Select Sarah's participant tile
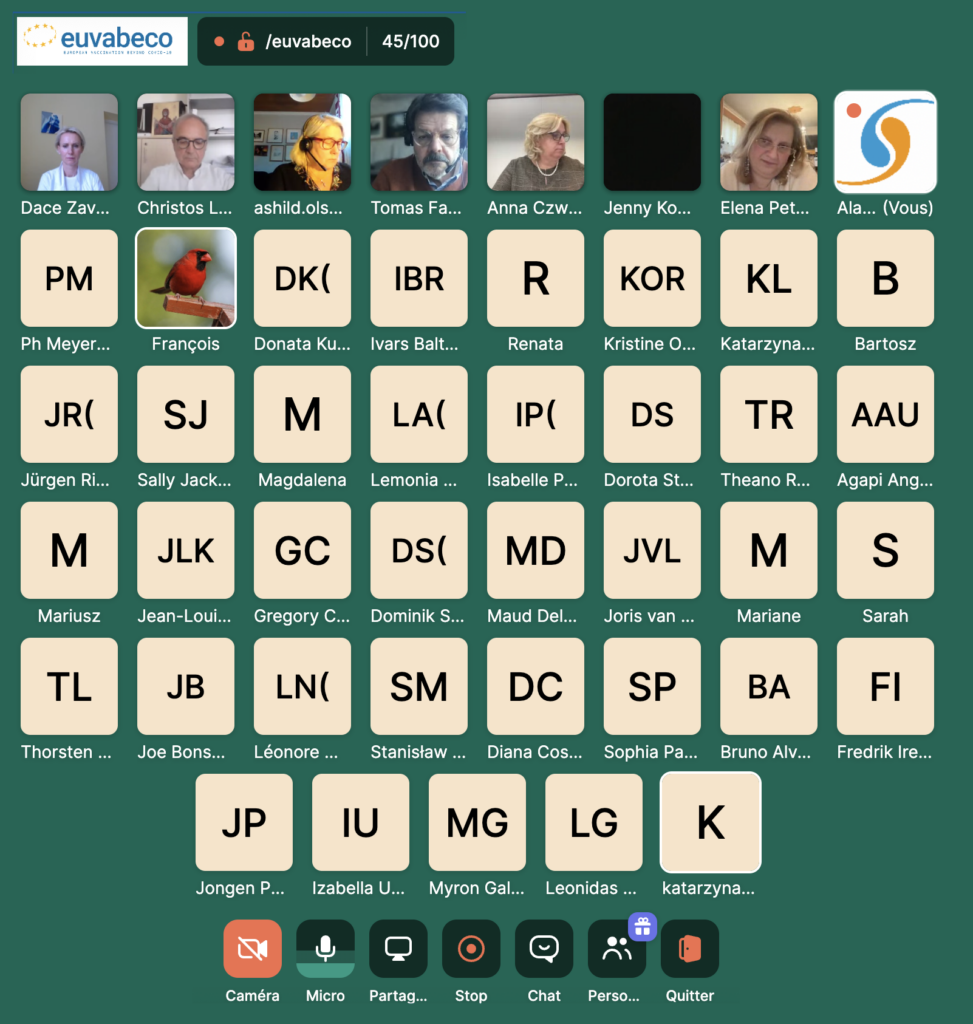Viewport: 973px width, 1024px height. tap(885, 550)
